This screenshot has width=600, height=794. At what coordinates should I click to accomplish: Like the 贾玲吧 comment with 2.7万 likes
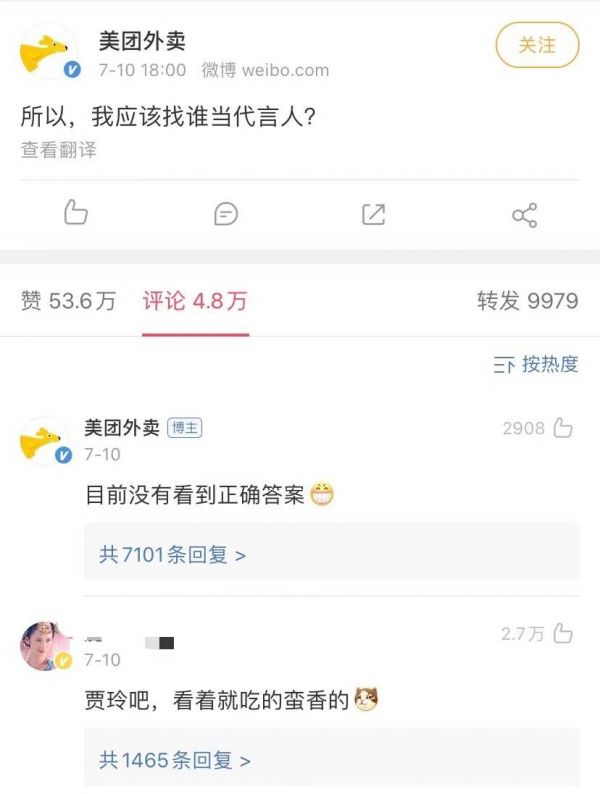coord(563,634)
